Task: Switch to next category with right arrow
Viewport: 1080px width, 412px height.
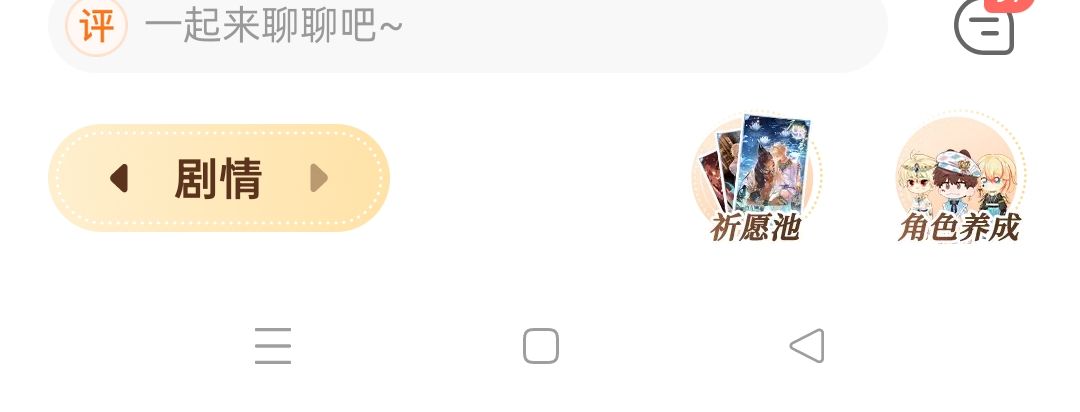Action: pyautogui.click(x=319, y=179)
